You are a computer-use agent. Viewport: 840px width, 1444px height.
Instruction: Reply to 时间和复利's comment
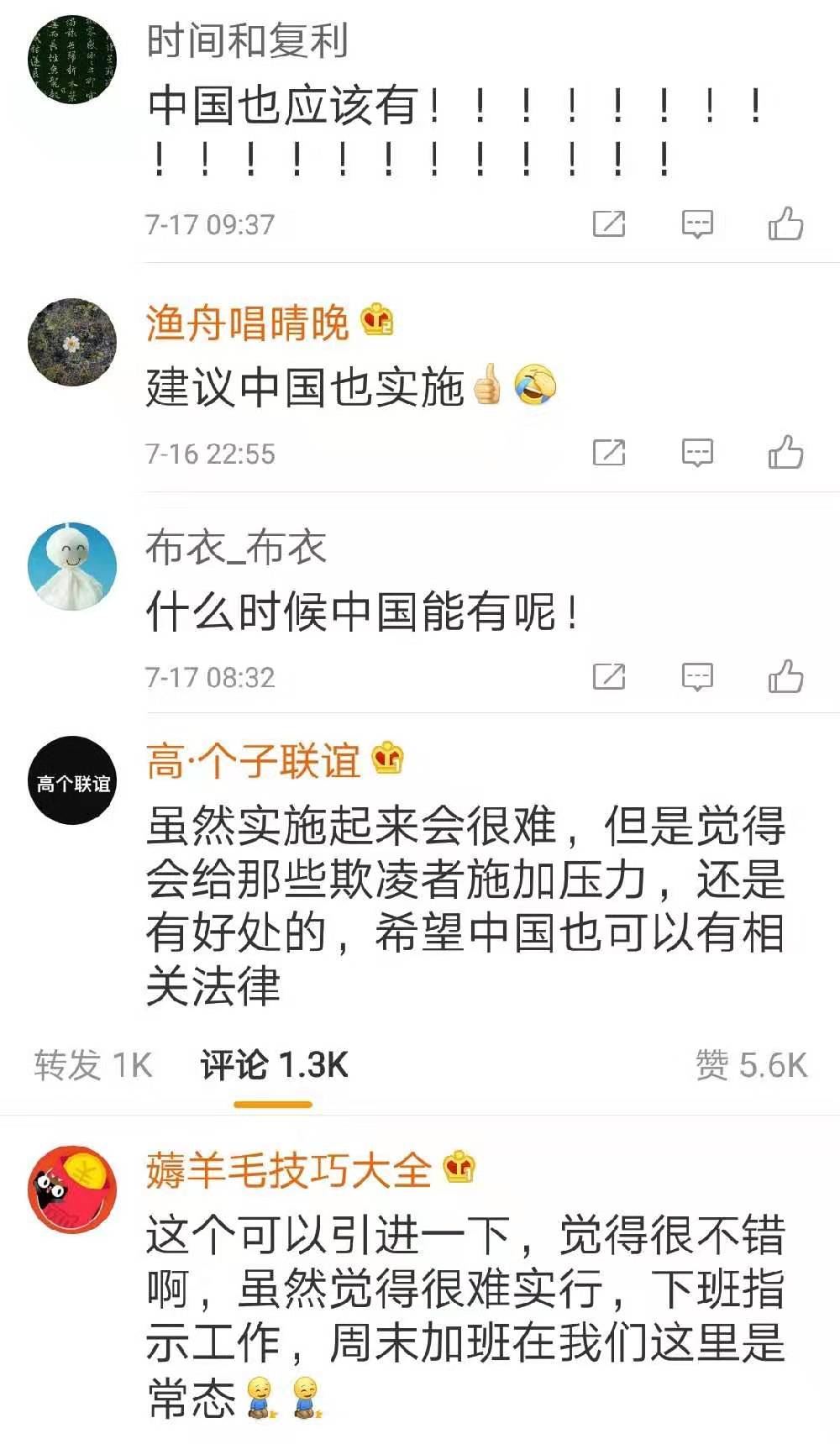pyautogui.click(x=697, y=223)
